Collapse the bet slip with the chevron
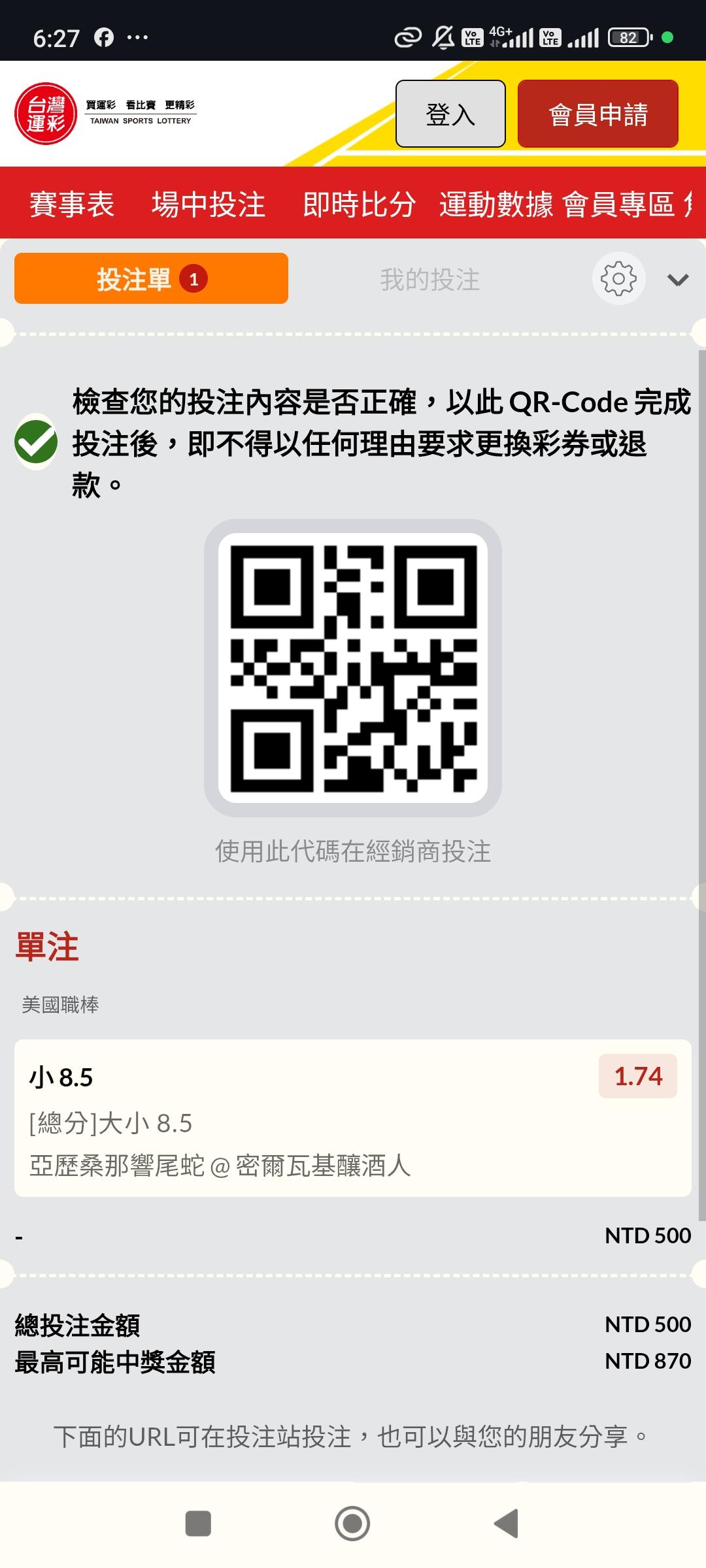Screen dimensions: 706x1568 coord(678,280)
